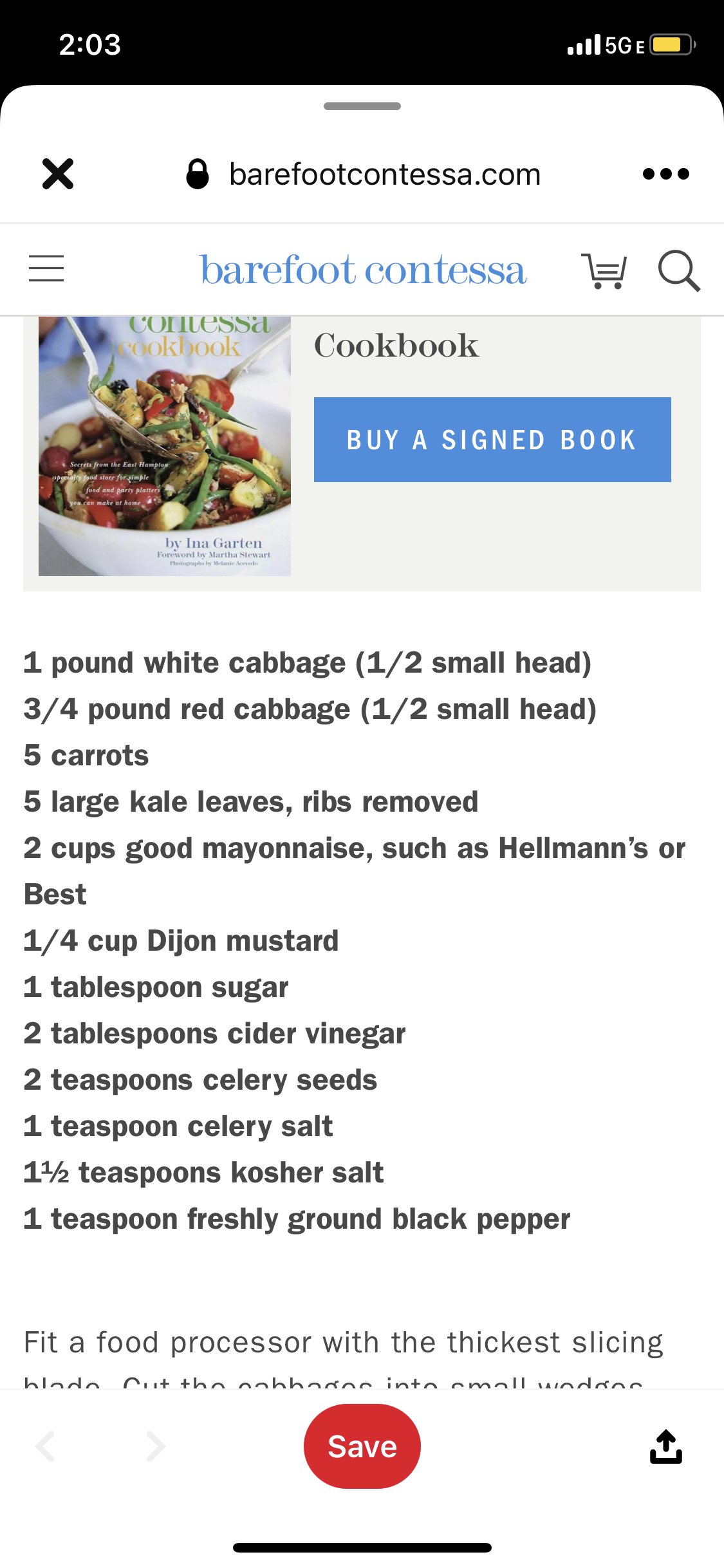Viewport: 724px width, 1568px height.
Task: Open the hamburger site menu
Action: (x=46, y=268)
